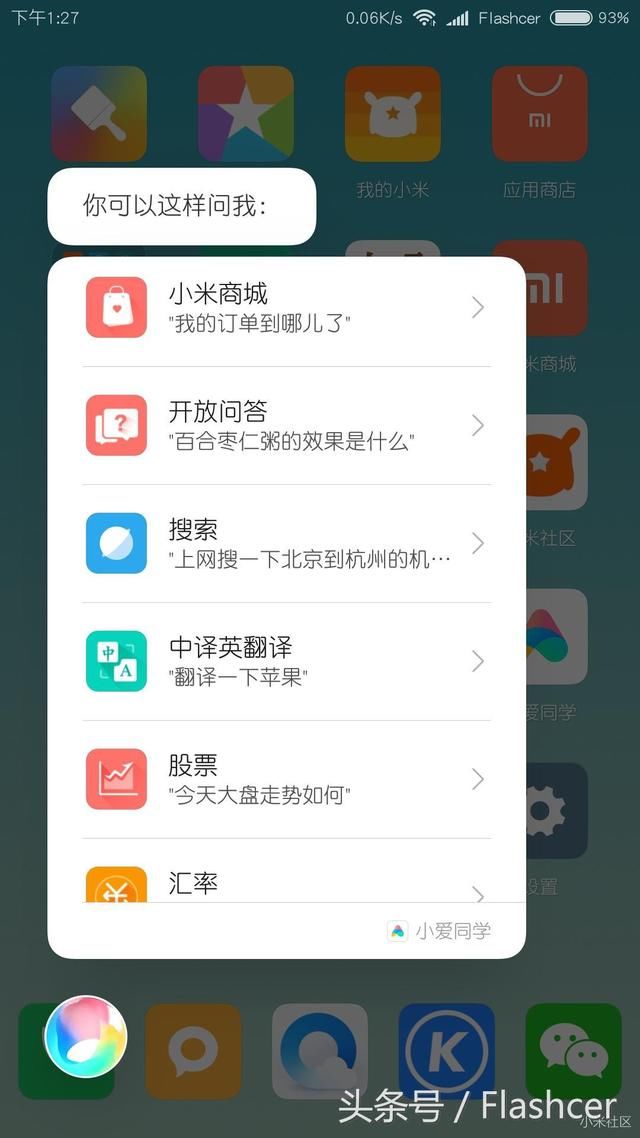The width and height of the screenshot is (640, 1138).
Task: Launch the 我的小米 app
Action: click(392, 115)
